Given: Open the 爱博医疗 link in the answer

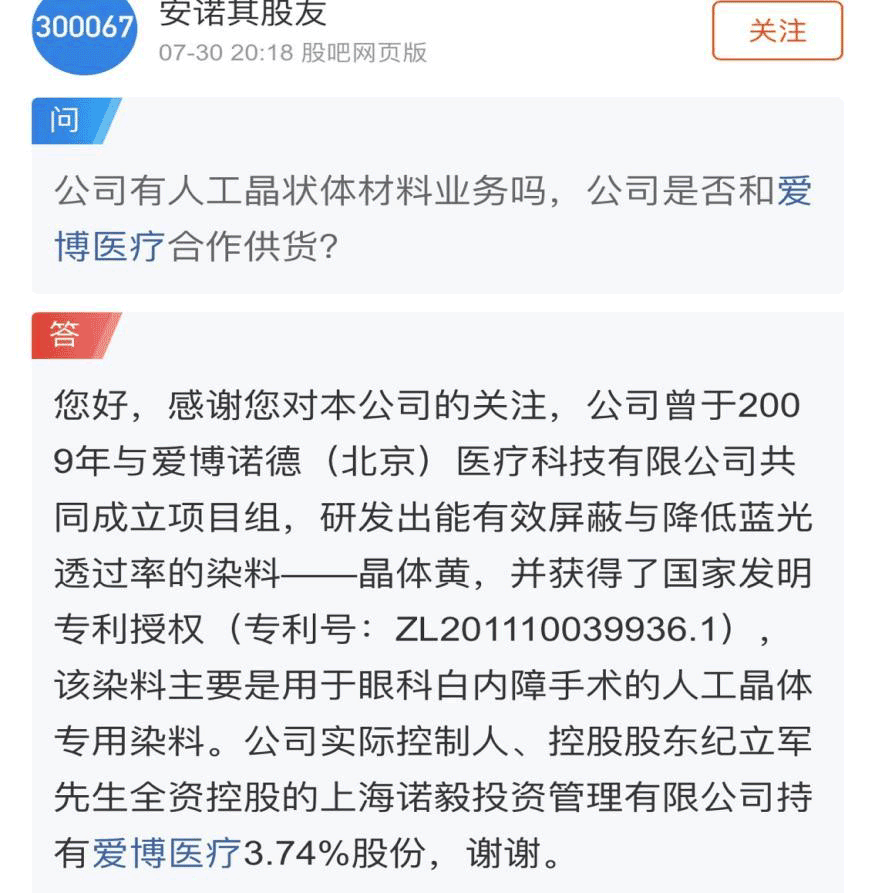Looking at the screenshot, I should [x=167, y=853].
